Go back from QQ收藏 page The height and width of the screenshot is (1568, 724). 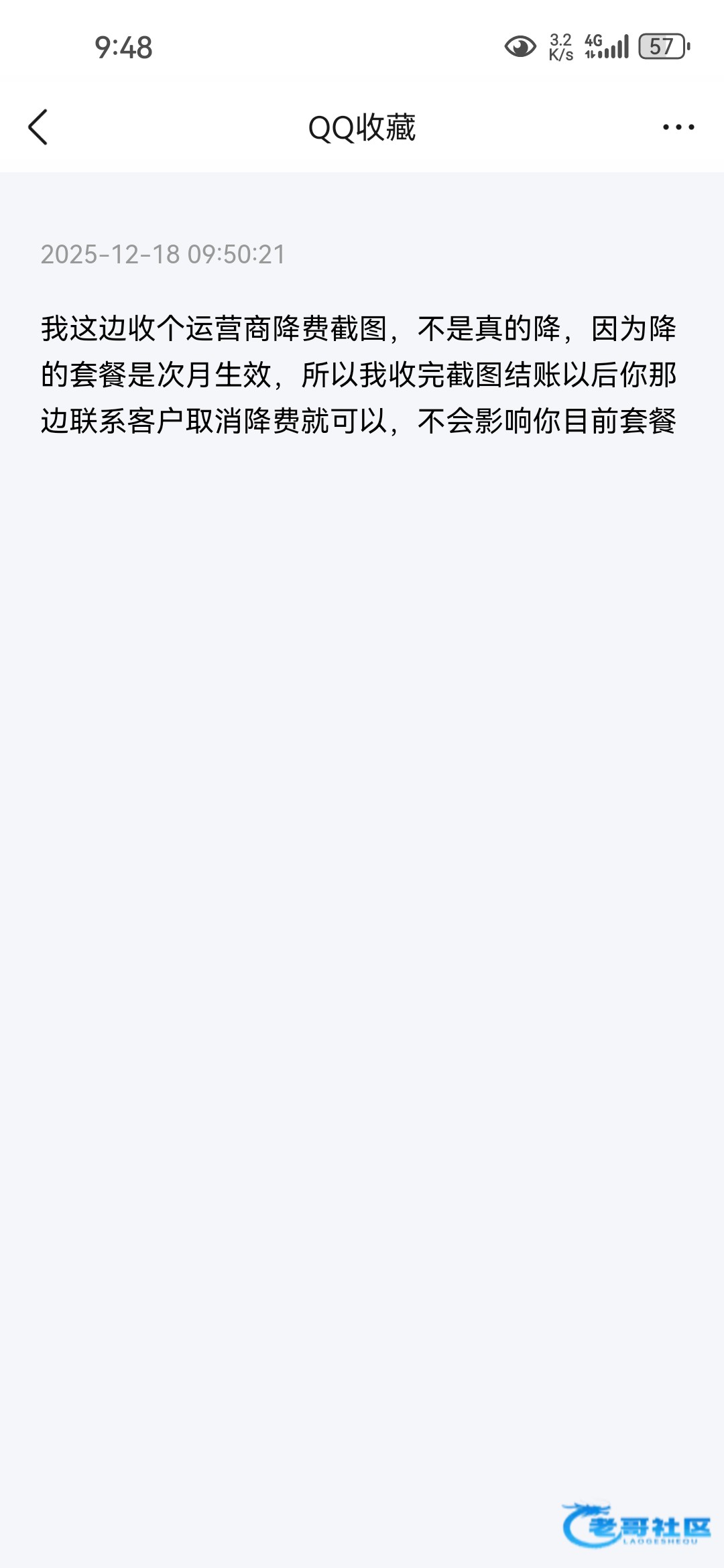point(38,127)
